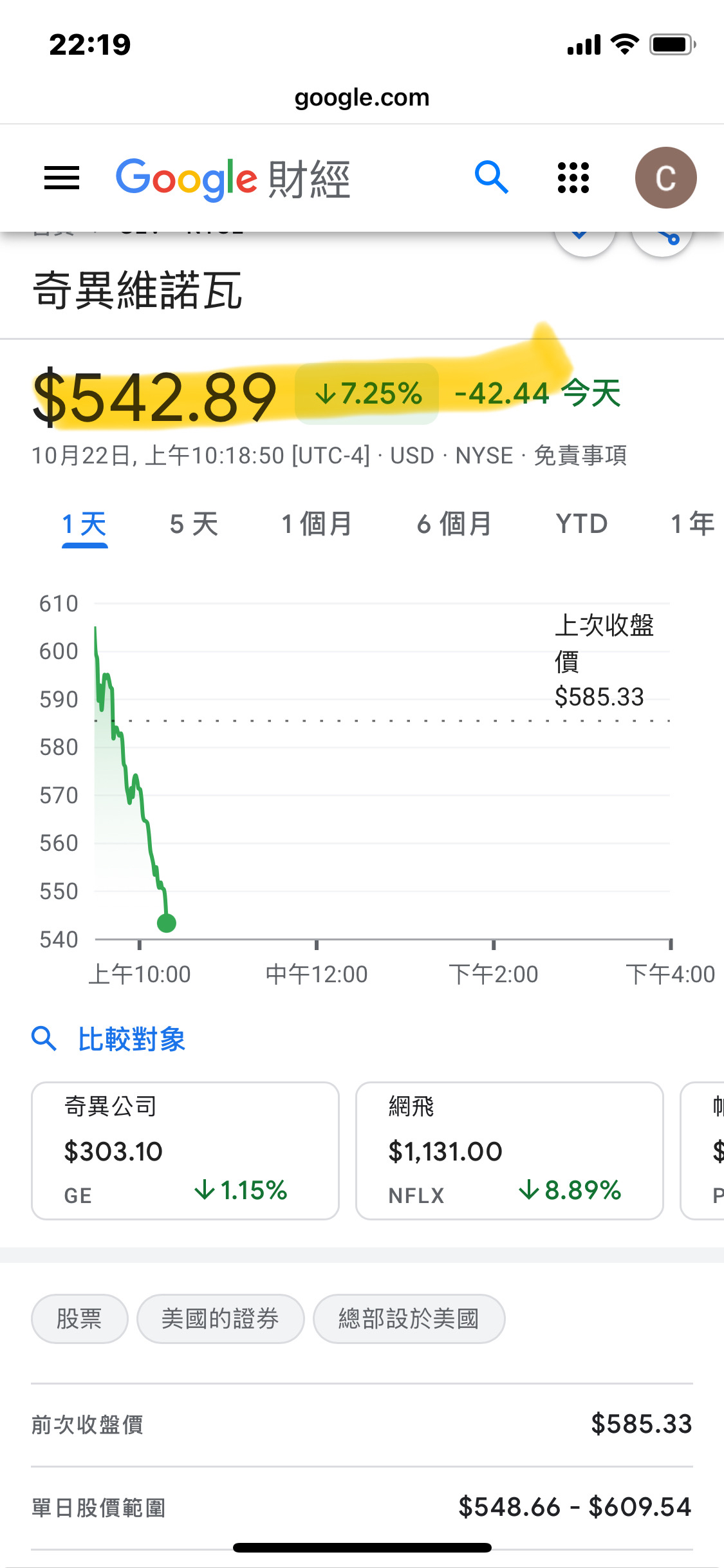
Task: View the 免責事項 disclaimer
Action: [580, 456]
